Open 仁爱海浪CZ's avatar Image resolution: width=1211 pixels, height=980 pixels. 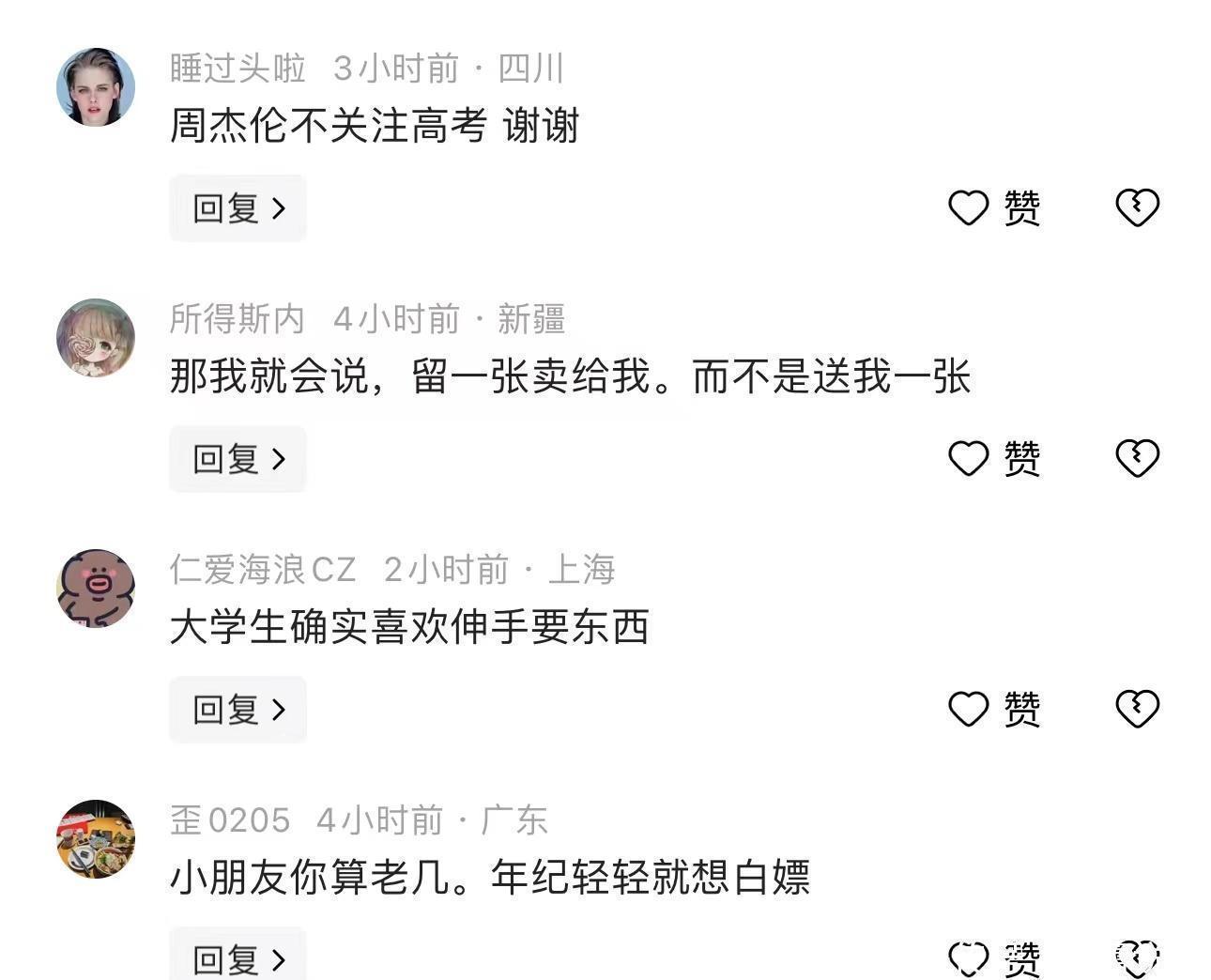[96, 589]
